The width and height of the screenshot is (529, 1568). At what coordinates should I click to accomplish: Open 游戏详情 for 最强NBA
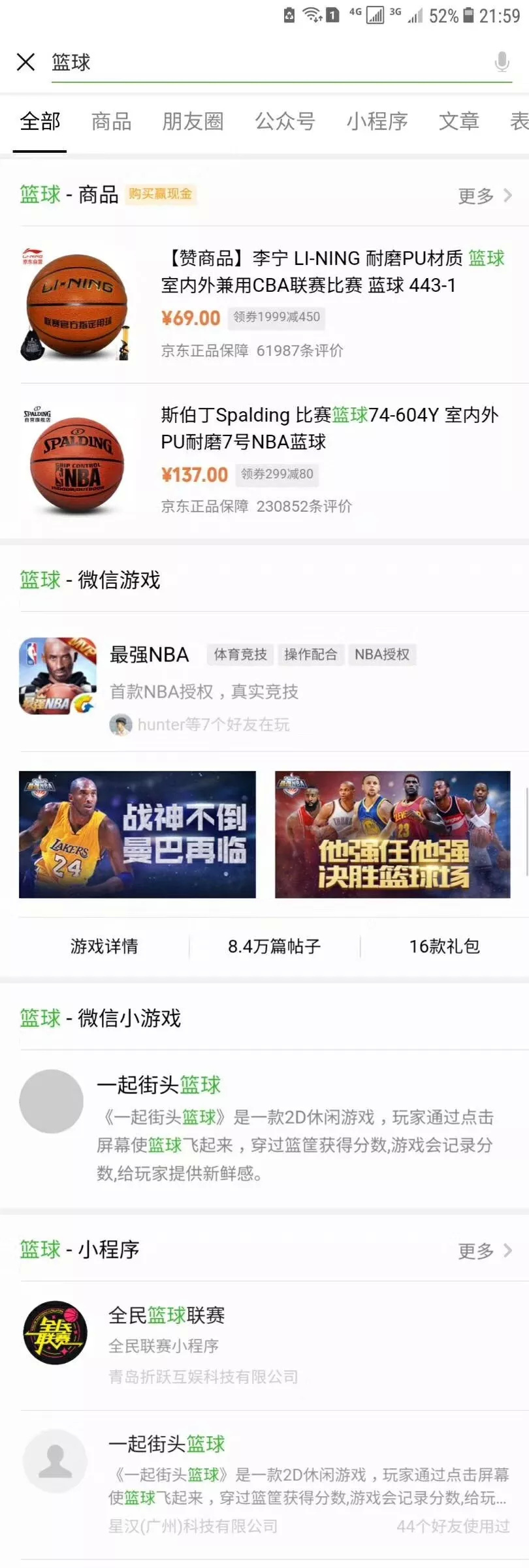tap(104, 947)
